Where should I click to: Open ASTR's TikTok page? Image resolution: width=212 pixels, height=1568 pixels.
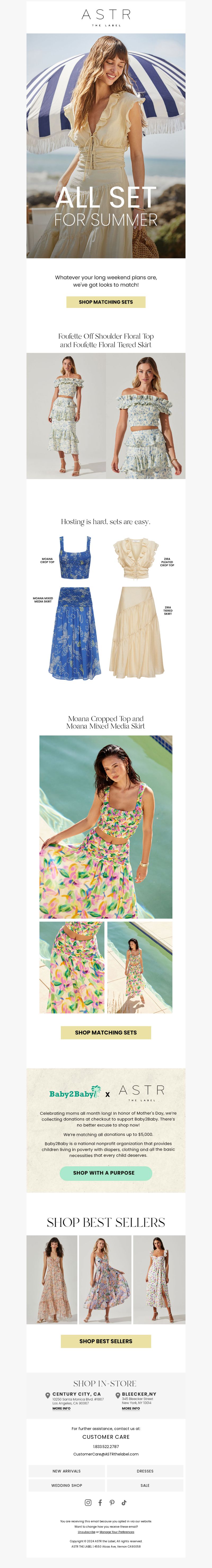124,1502
